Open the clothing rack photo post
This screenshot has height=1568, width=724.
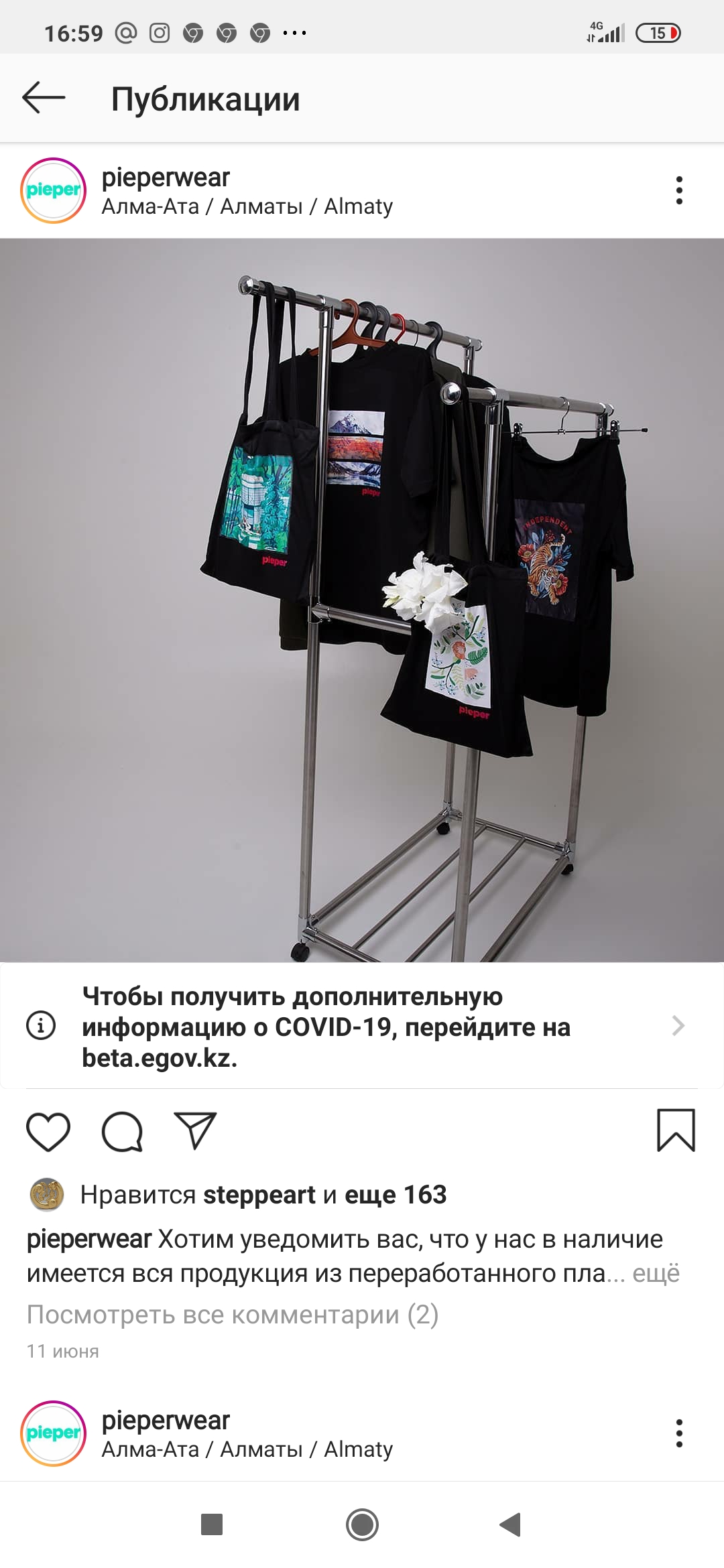point(362,600)
